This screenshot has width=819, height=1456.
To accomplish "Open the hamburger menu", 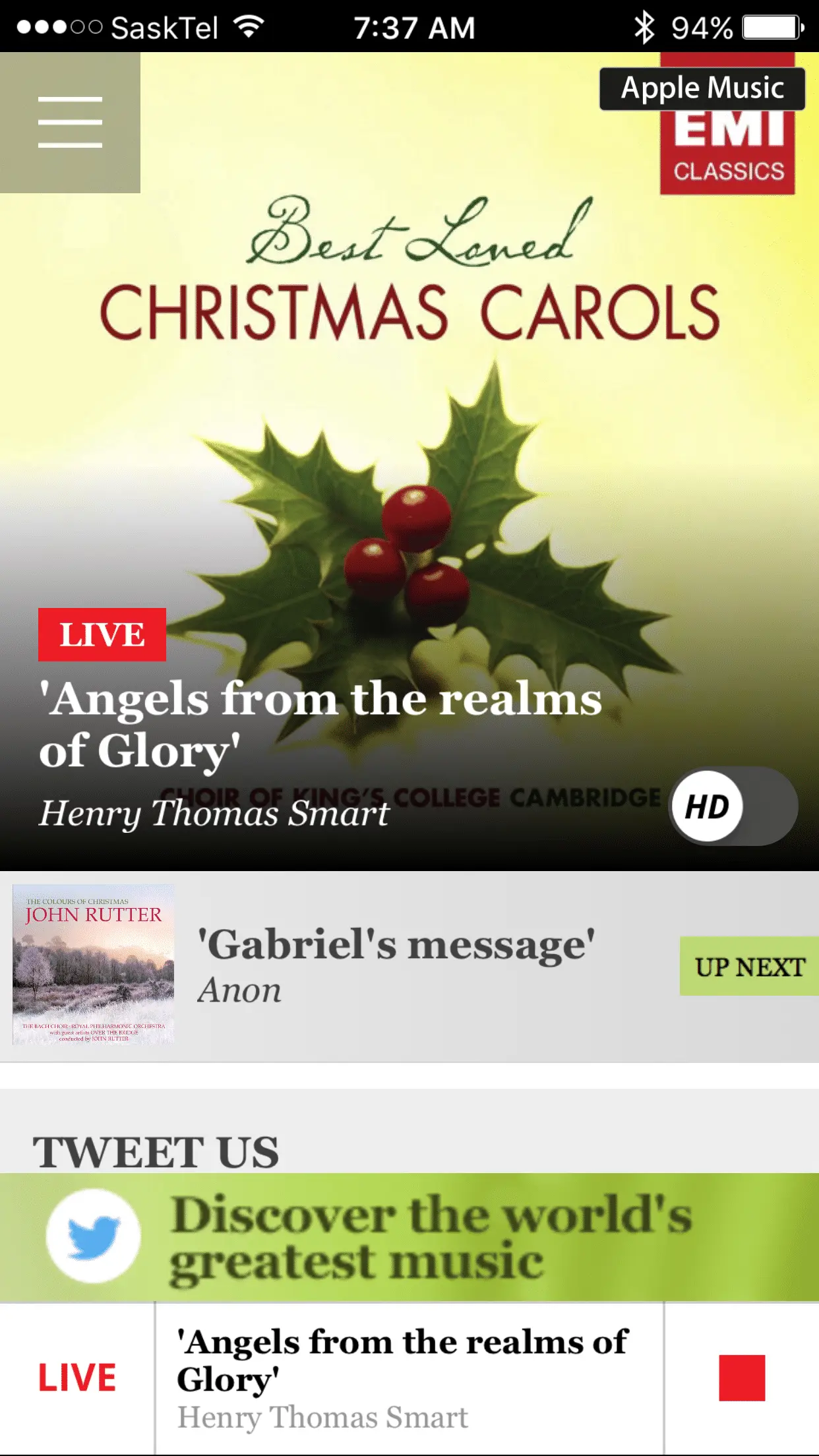I will pyautogui.click(x=70, y=122).
